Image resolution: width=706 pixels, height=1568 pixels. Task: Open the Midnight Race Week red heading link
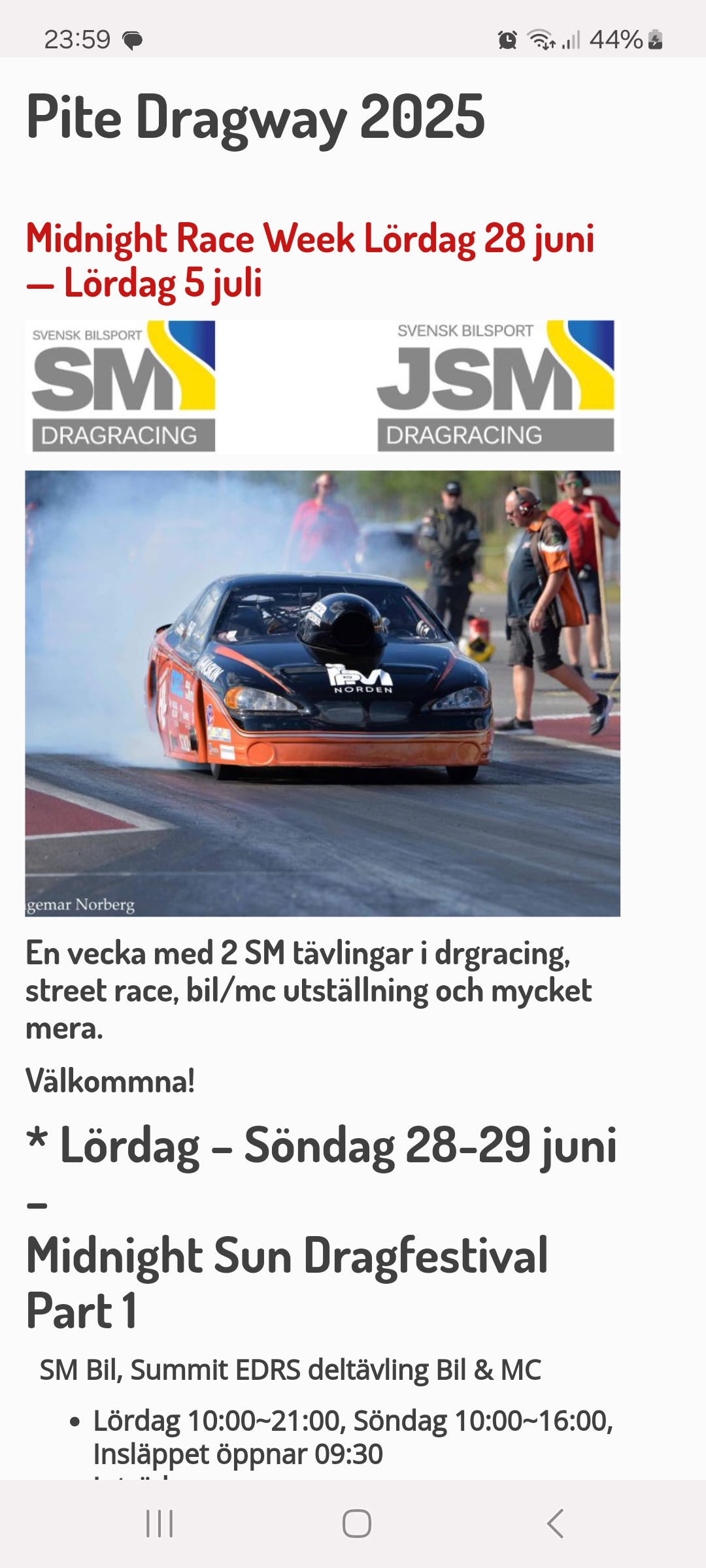click(310, 260)
